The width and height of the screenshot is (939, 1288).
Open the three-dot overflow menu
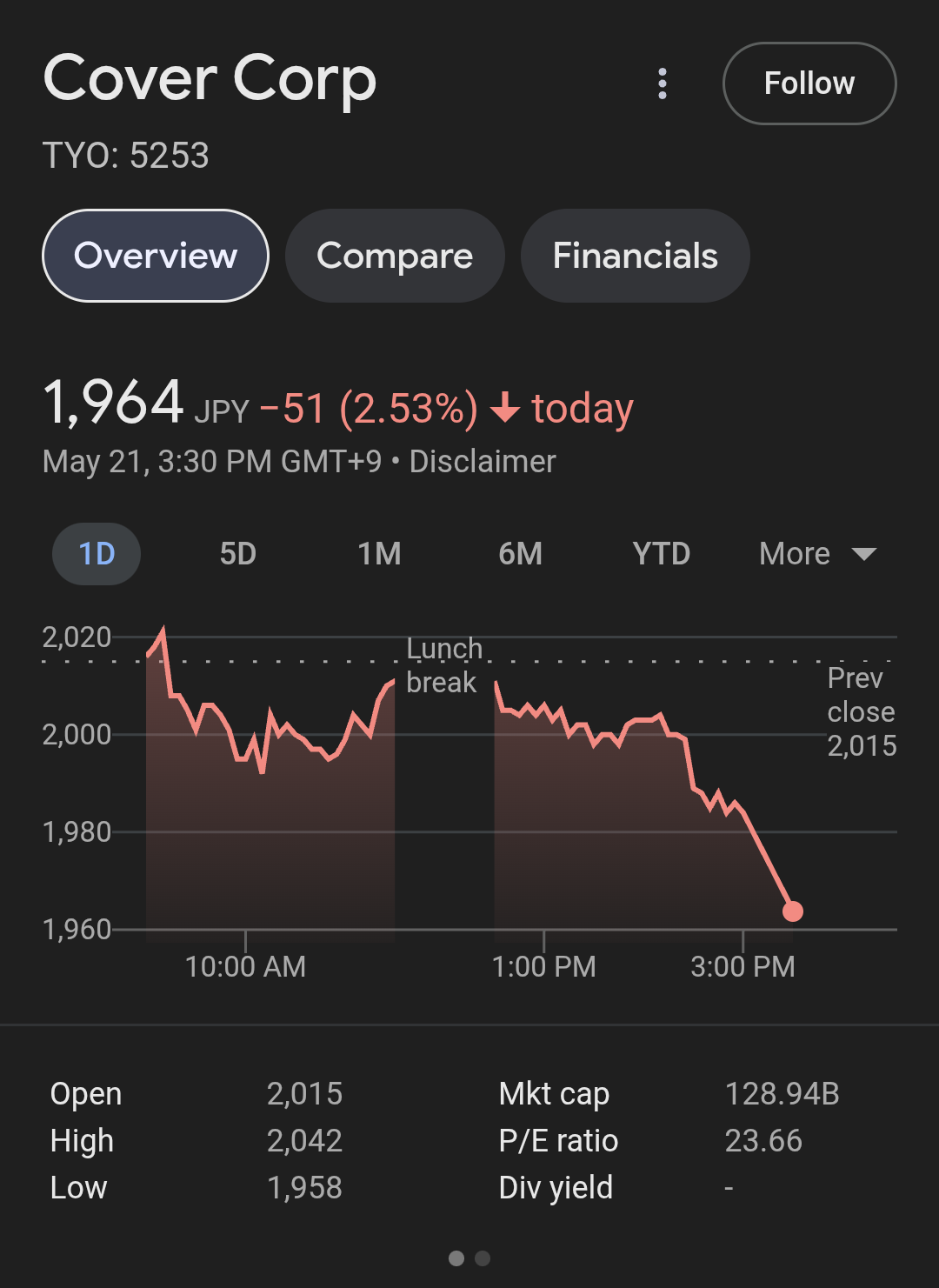[x=663, y=83]
